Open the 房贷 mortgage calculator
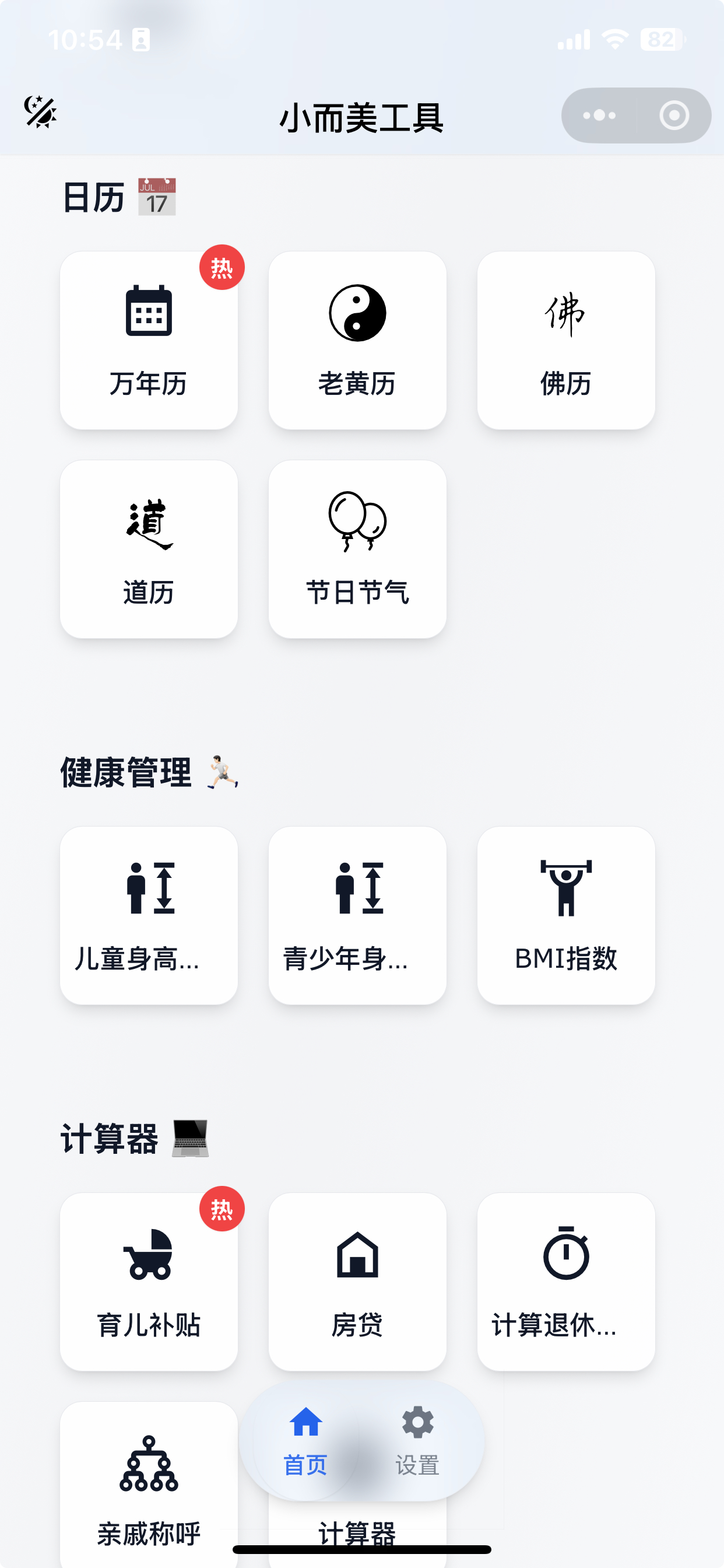The height and width of the screenshot is (1568, 724). coord(357,1282)
